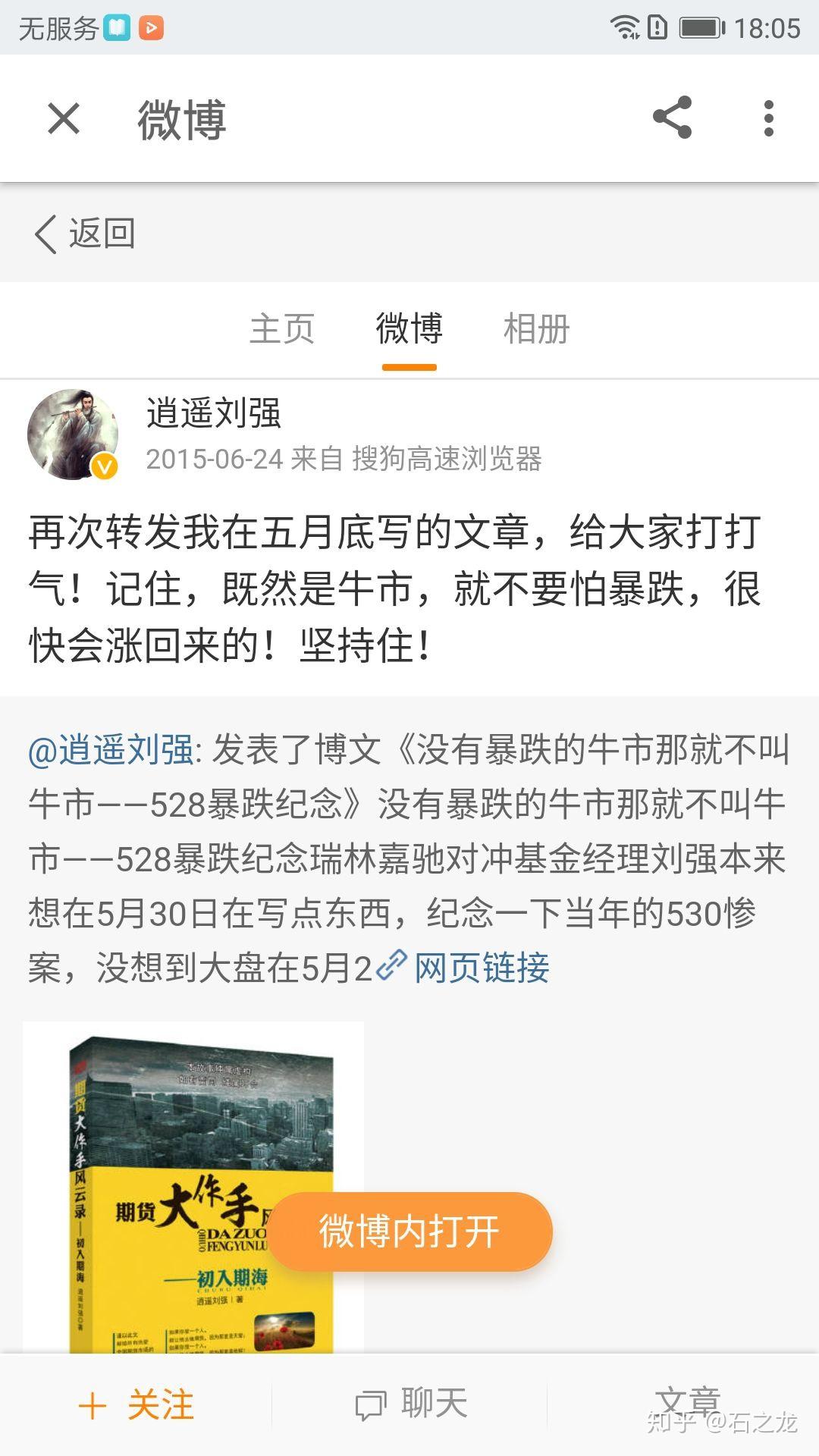The image size is (819, 1456).
Task: Tap 微博内打开 button
Action: (409, 1232)
